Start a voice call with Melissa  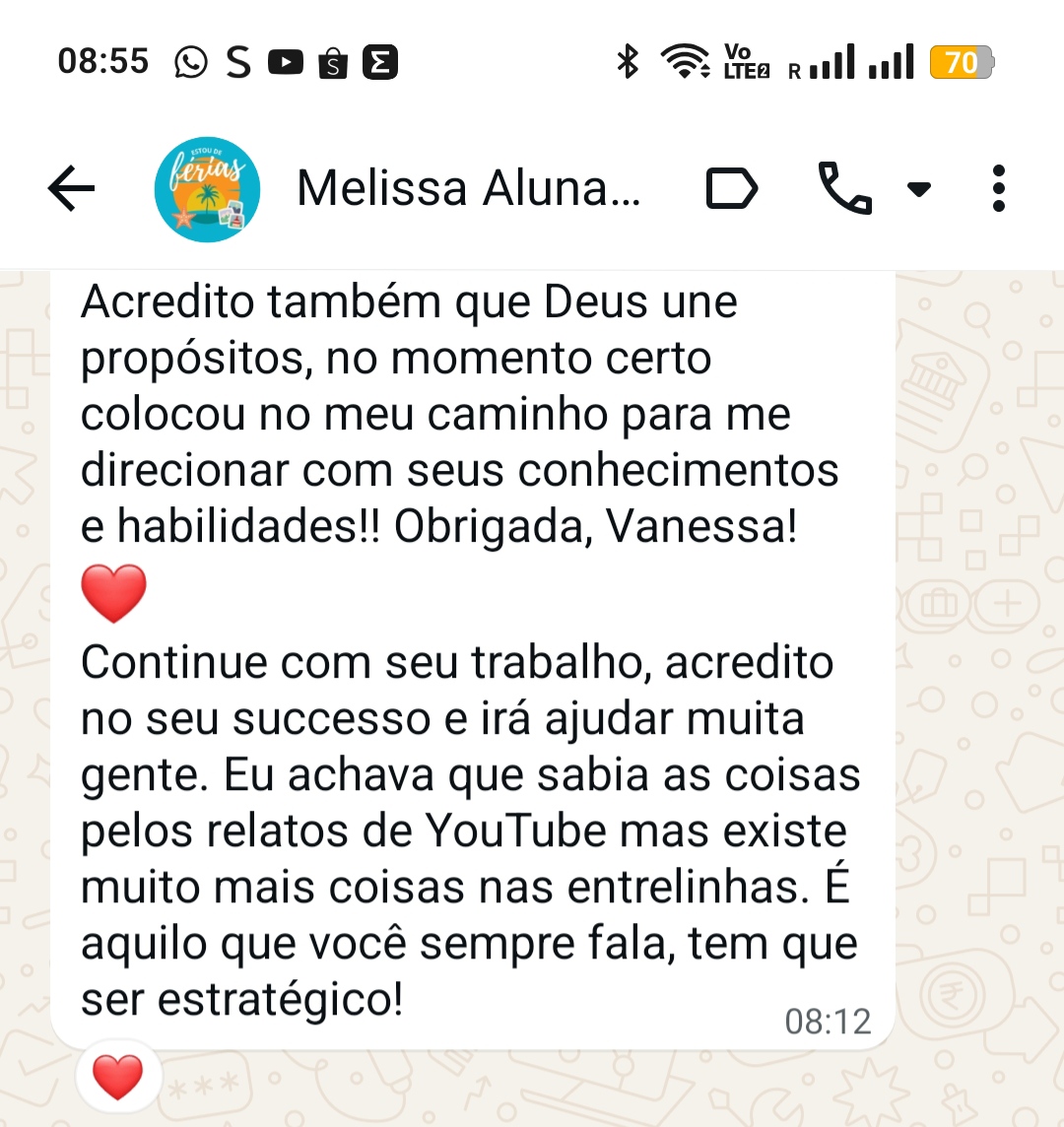click(x=845, y=188)
